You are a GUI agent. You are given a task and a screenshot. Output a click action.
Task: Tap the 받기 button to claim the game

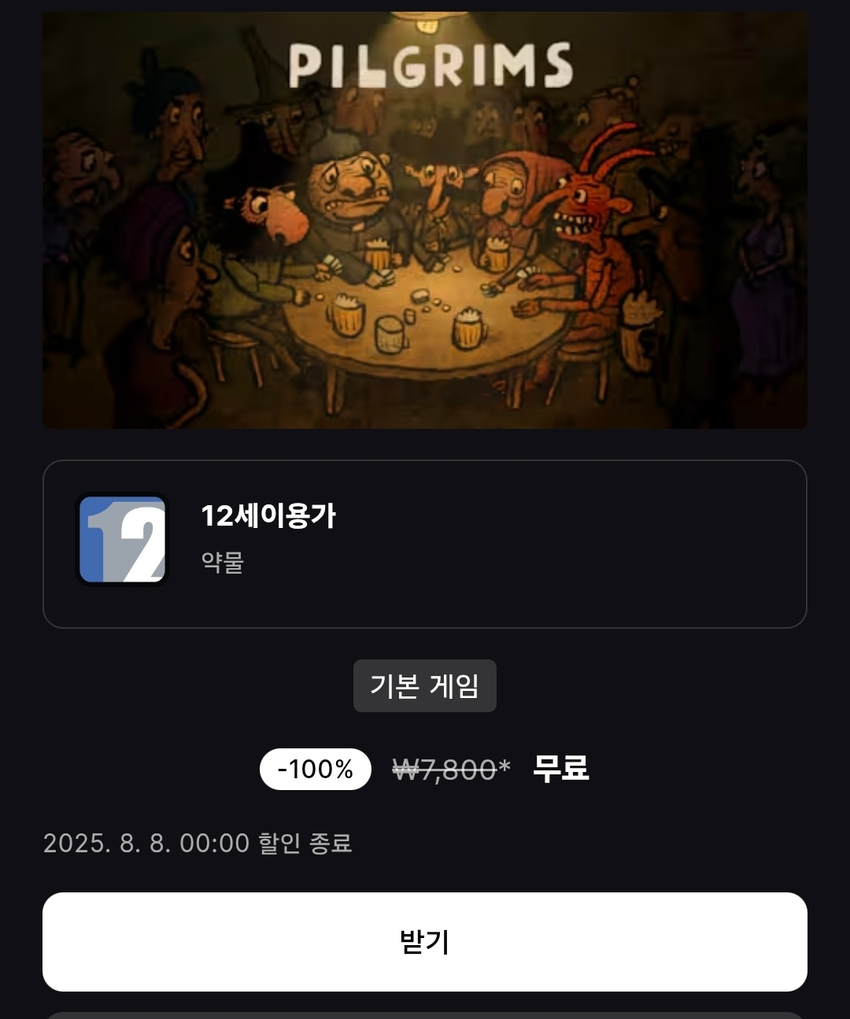[424, 941]
